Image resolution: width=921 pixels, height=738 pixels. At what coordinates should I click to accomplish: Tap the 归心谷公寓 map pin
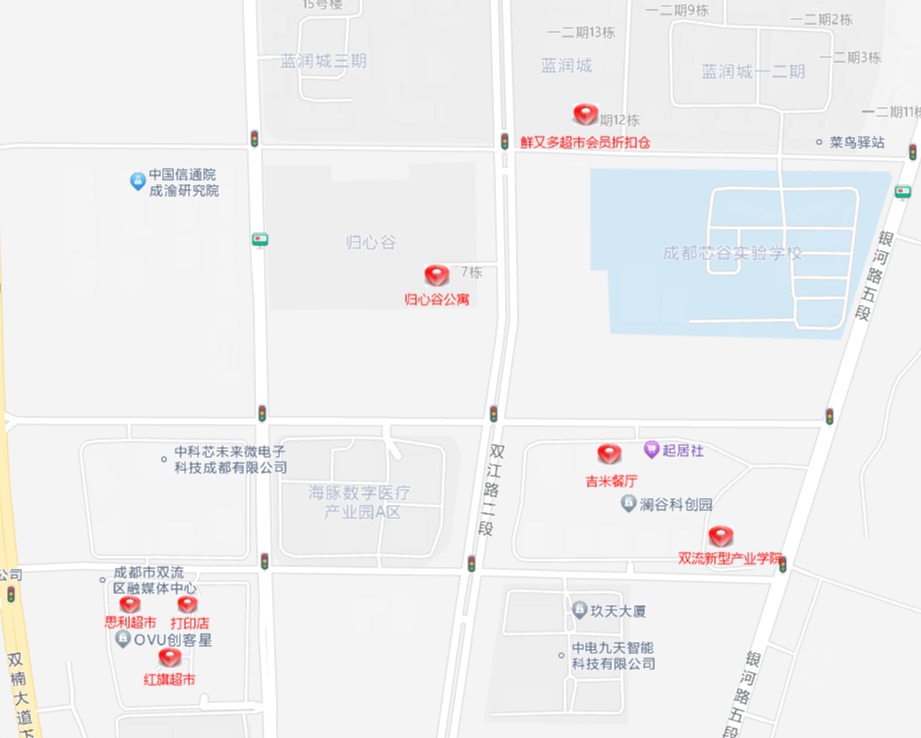pos(436,275)
